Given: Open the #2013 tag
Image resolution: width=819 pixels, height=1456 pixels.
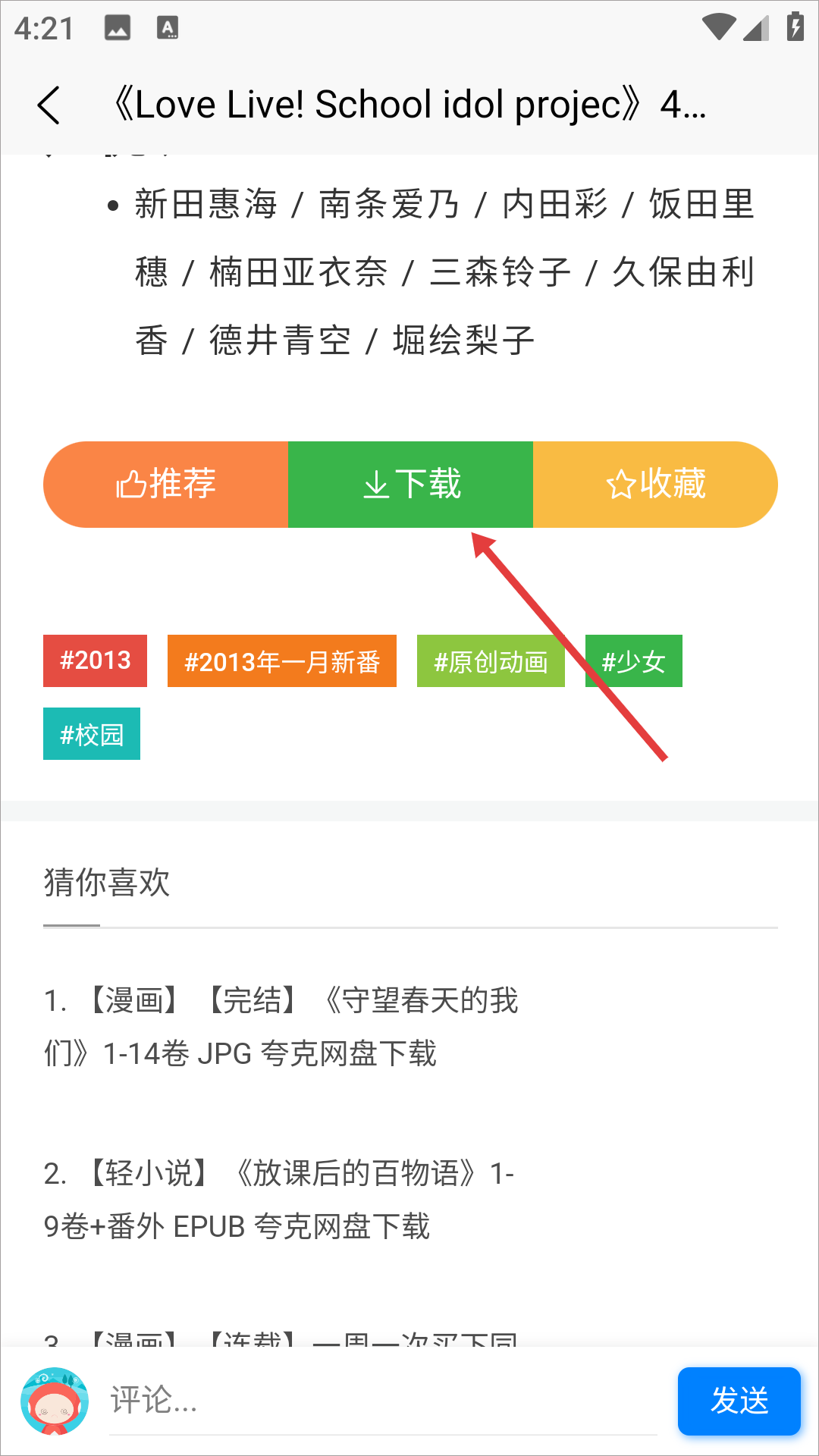Looking at the screenshot, I should pyautogui.click(x=95, y=661).
